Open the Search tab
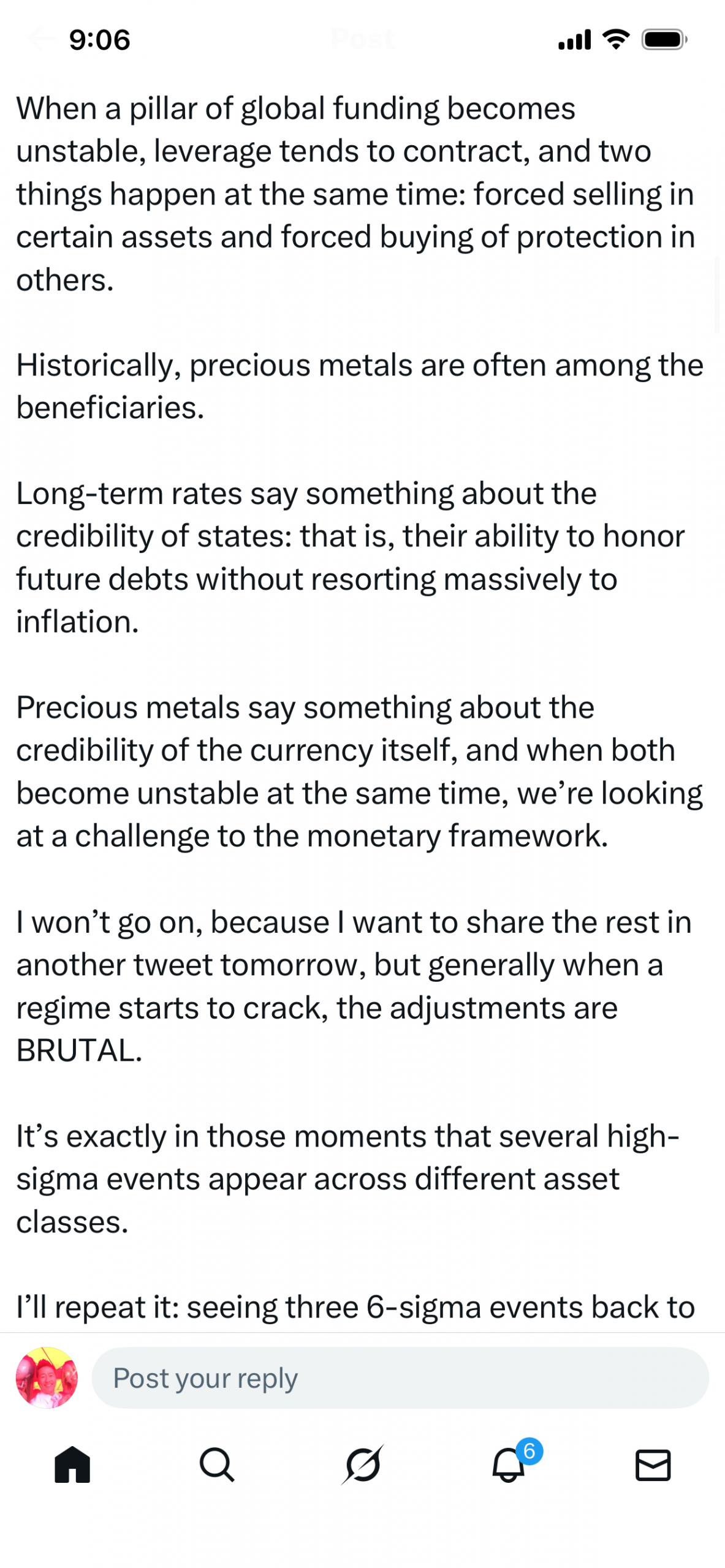The height and width of the screenshot is (1568, 725). pyautogui.click(x=217, y=1464)
